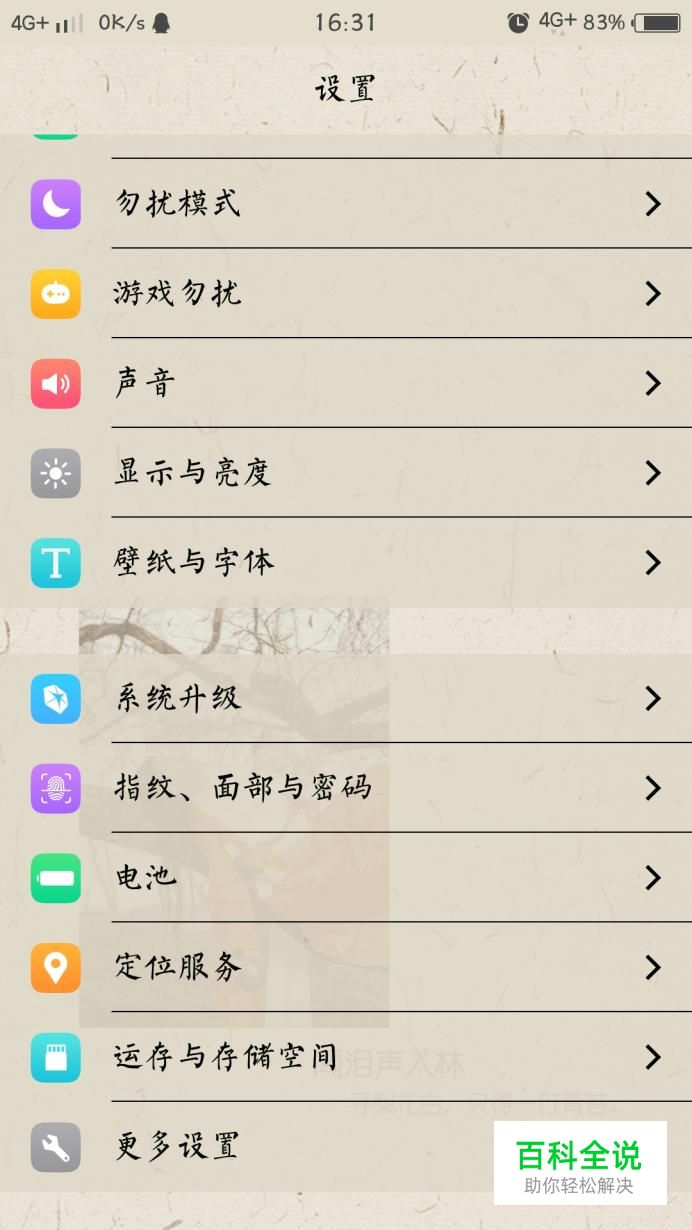Open the 游戏勿扰 row
This screenshot has width=692, height=1230.
pyautogui.click(x=346, y=293)
